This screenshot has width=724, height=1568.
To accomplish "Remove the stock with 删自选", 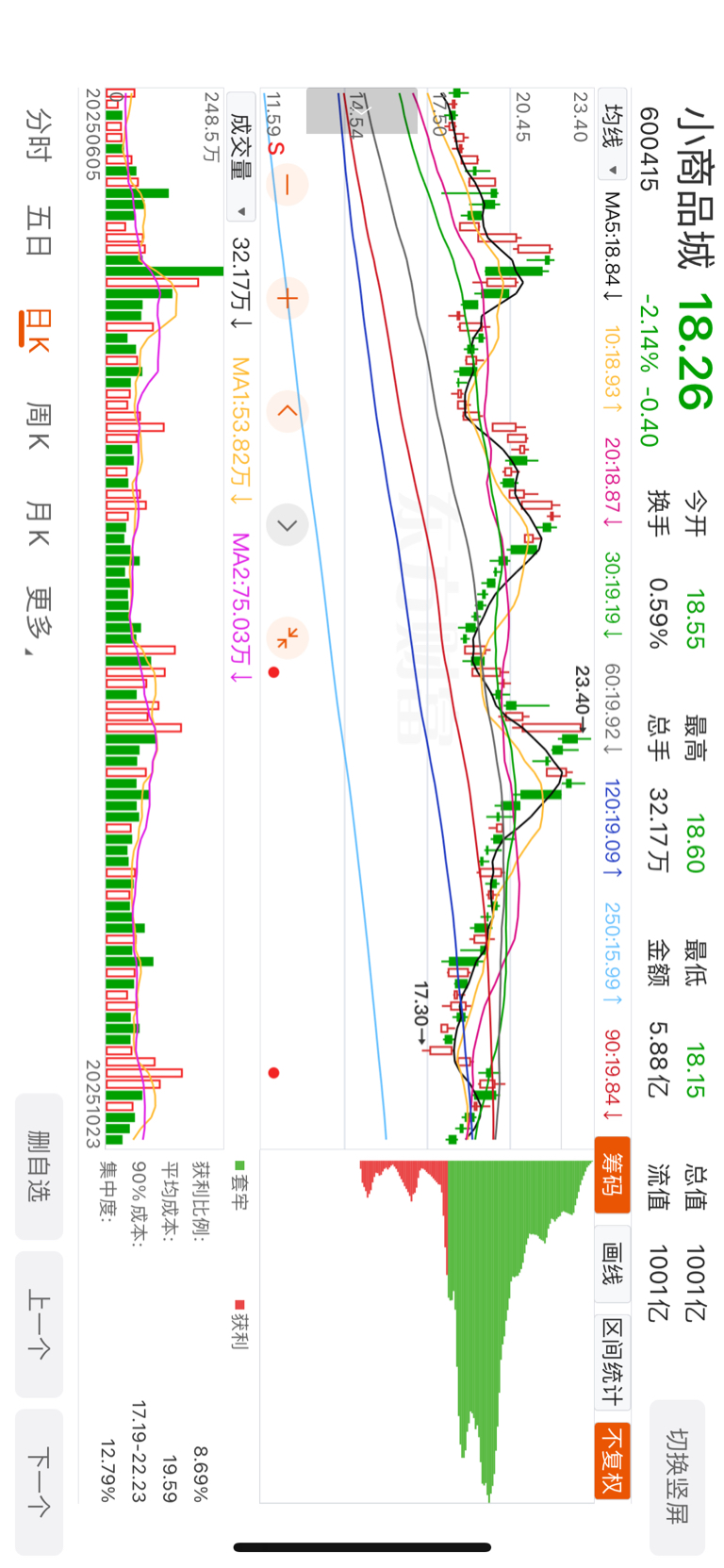I will 39,1166.
